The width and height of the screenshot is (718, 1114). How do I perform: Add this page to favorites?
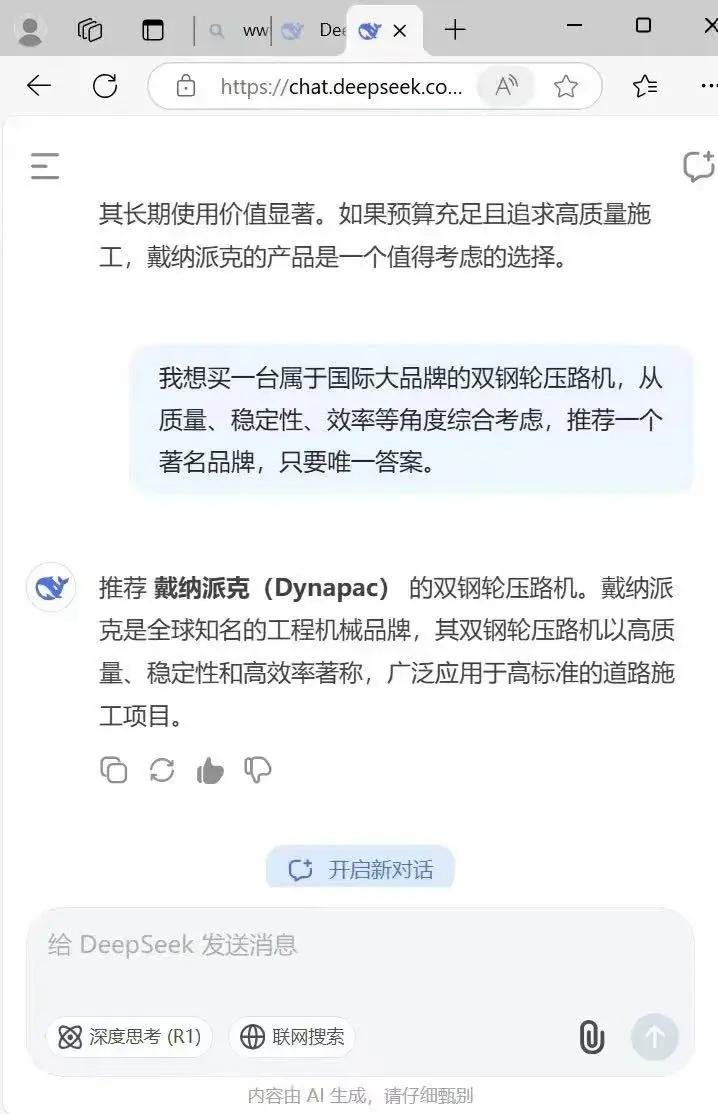[x=566, y=87]
